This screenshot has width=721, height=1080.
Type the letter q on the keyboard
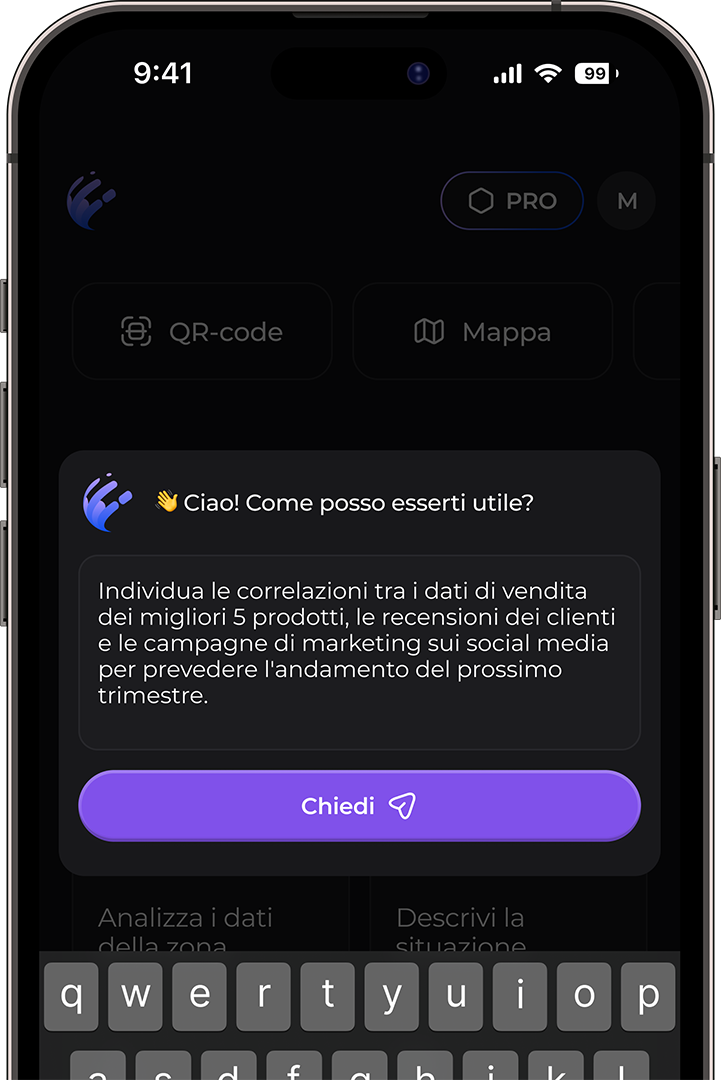click(71, 996)
